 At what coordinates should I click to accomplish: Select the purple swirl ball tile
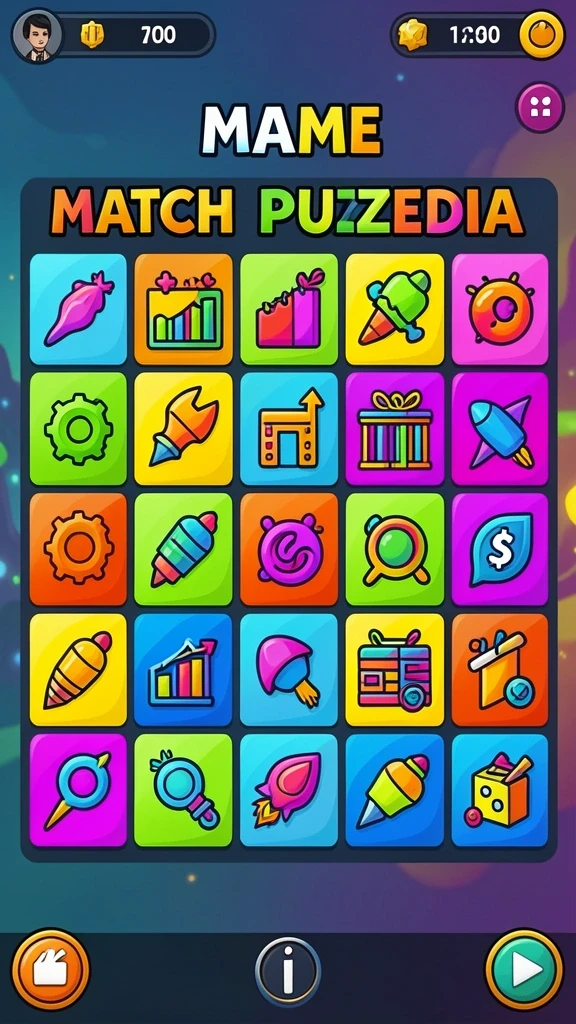tap(289, 549)
